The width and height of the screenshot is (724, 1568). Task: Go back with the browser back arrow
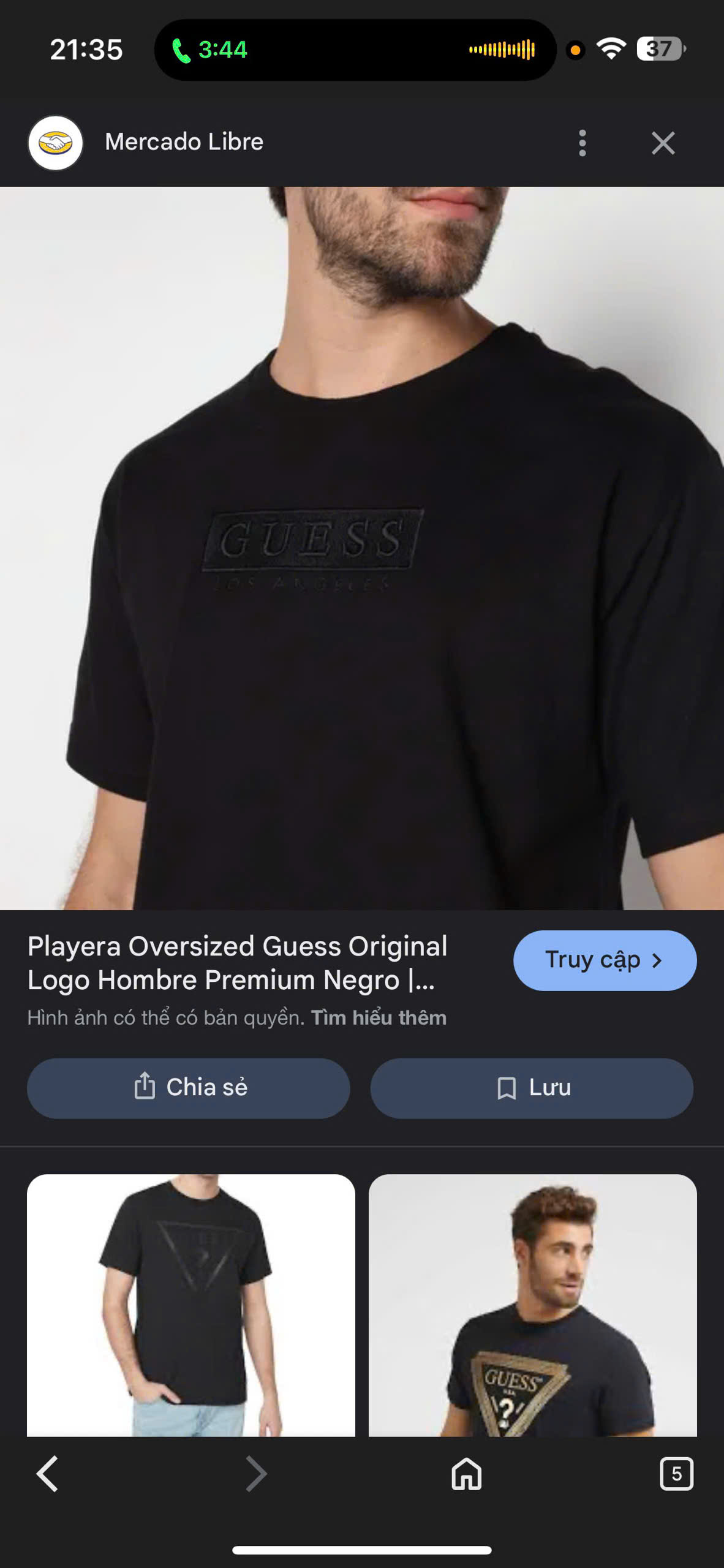click(48, 1474)
